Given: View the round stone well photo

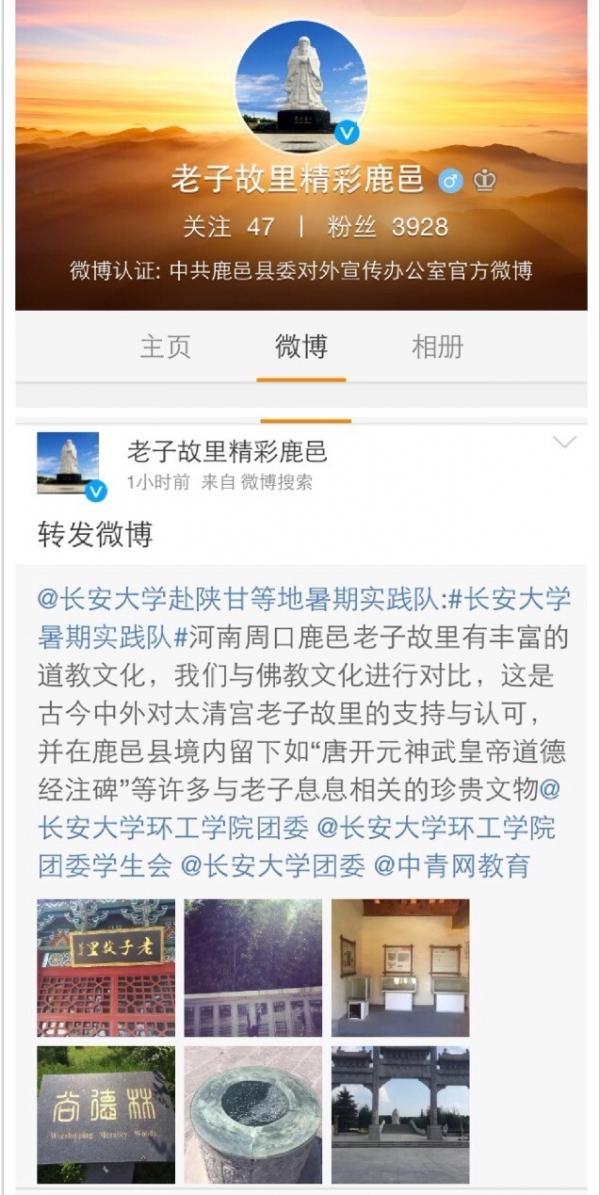Looking at the screenshot, I should click(253, 1114).
